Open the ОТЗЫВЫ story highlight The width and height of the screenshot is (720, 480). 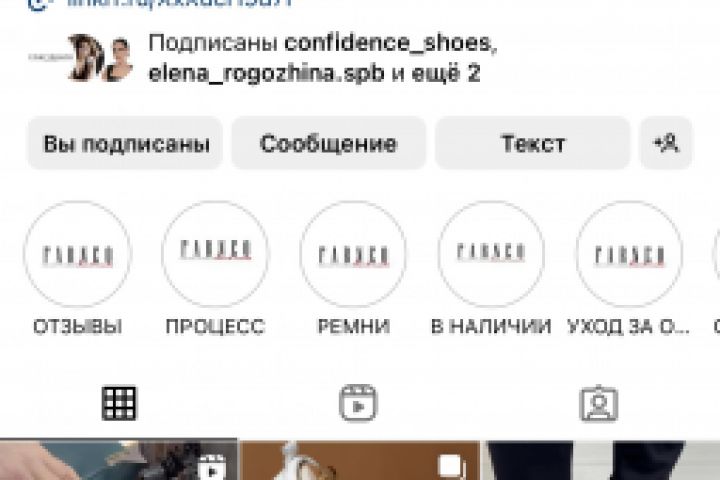77,254
